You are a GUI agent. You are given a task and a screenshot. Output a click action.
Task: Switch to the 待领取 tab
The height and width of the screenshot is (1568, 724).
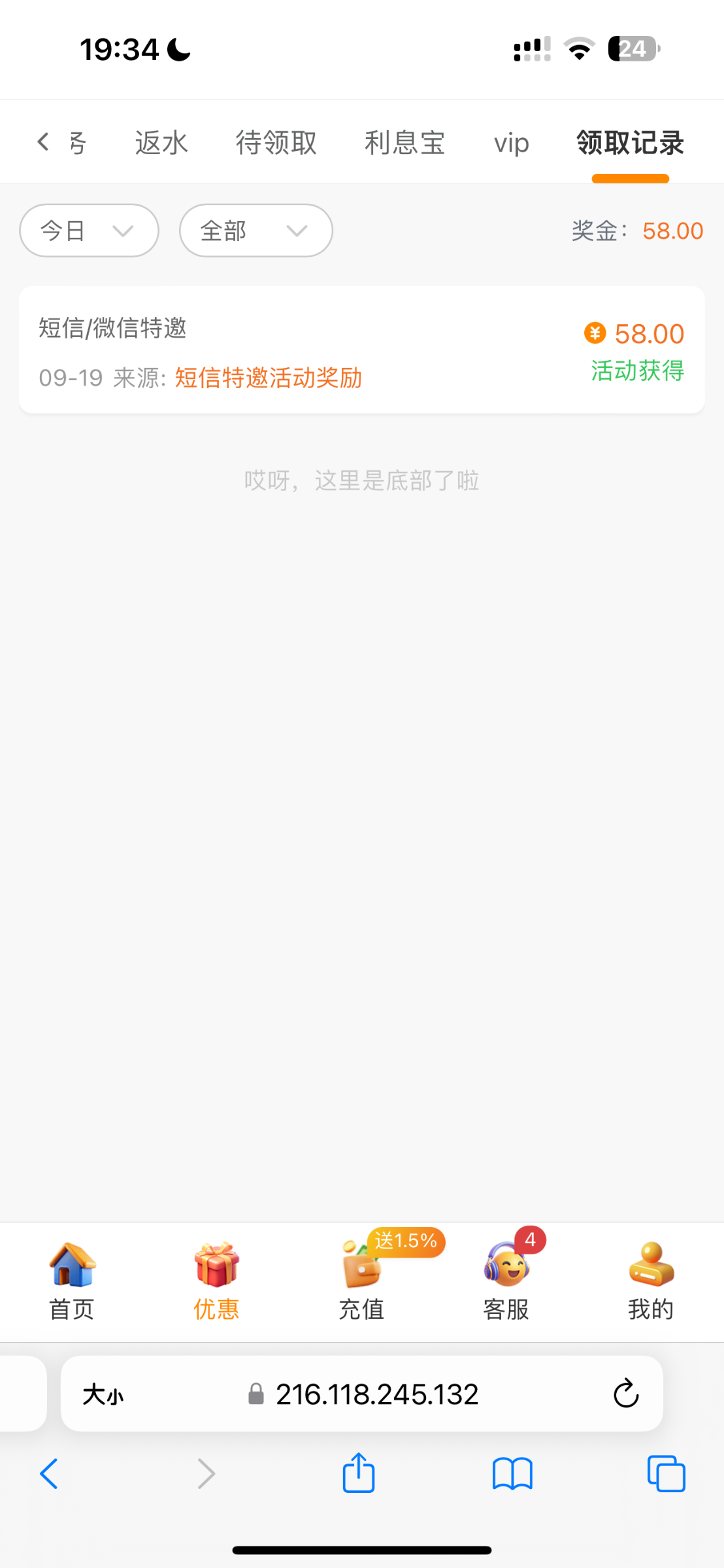coord(276,143)
